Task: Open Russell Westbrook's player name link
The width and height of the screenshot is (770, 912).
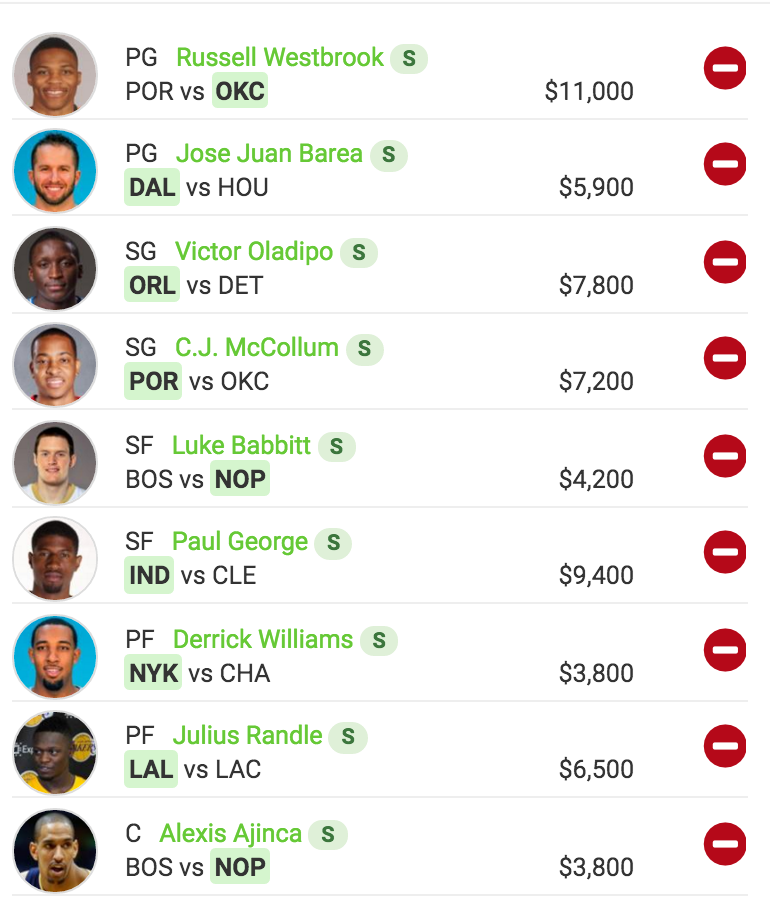Action: coord(279,58)
